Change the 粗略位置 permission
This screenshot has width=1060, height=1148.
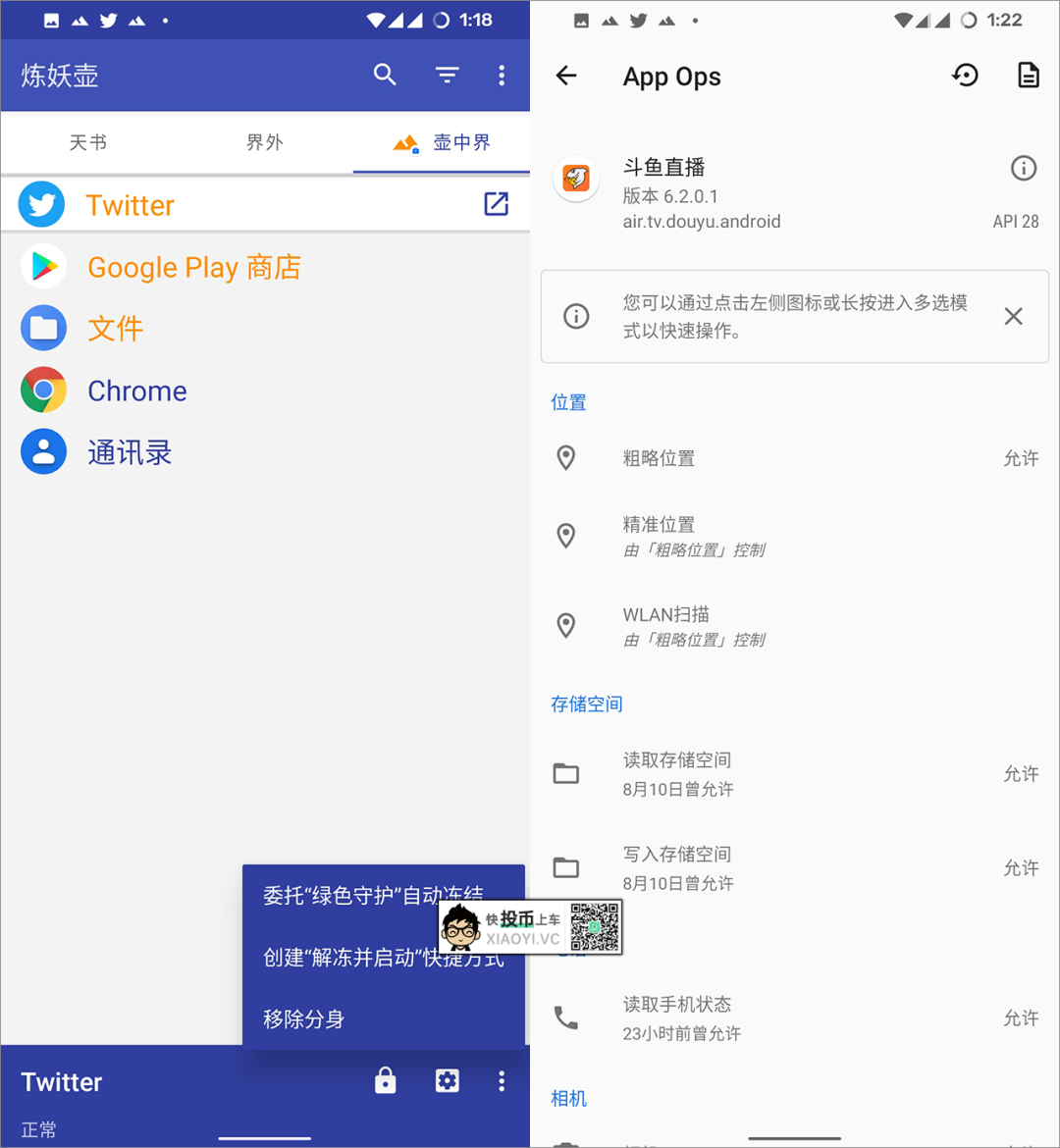click(x=795, y=458)
